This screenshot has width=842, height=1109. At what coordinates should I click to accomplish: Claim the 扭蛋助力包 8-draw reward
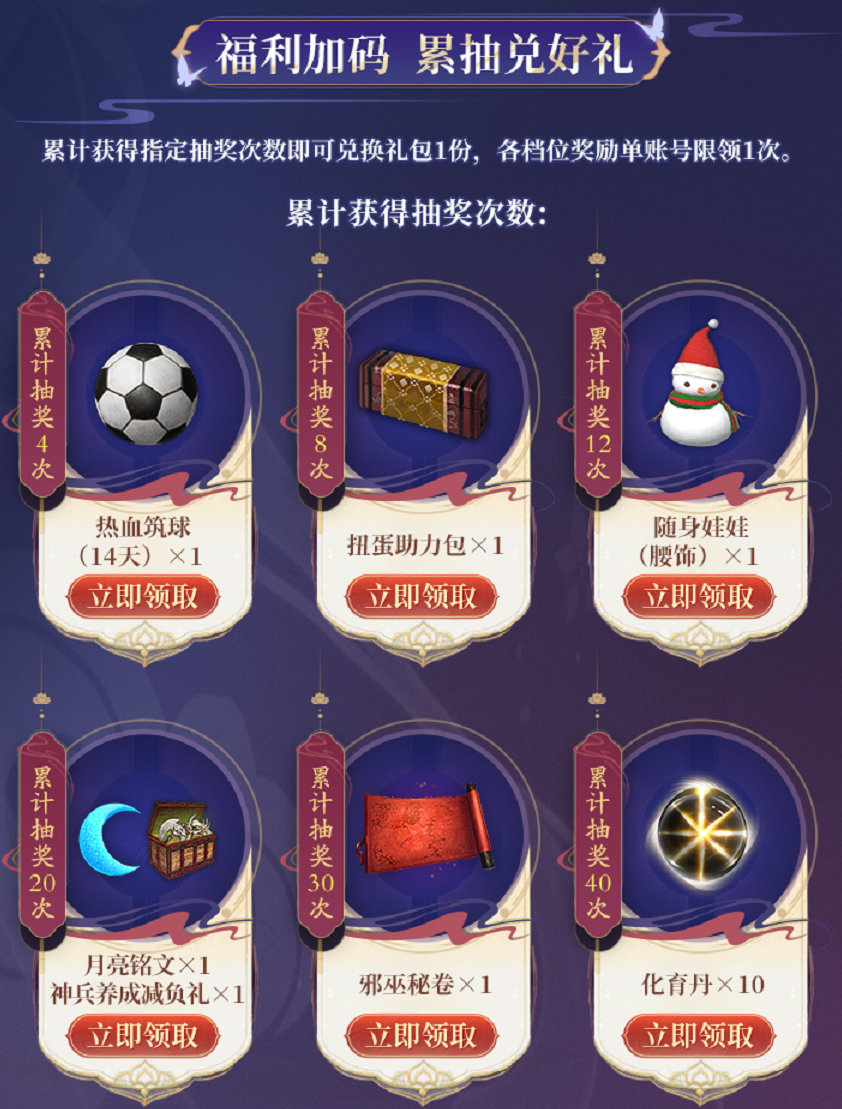pyautogui.click(x=421, y=597)
